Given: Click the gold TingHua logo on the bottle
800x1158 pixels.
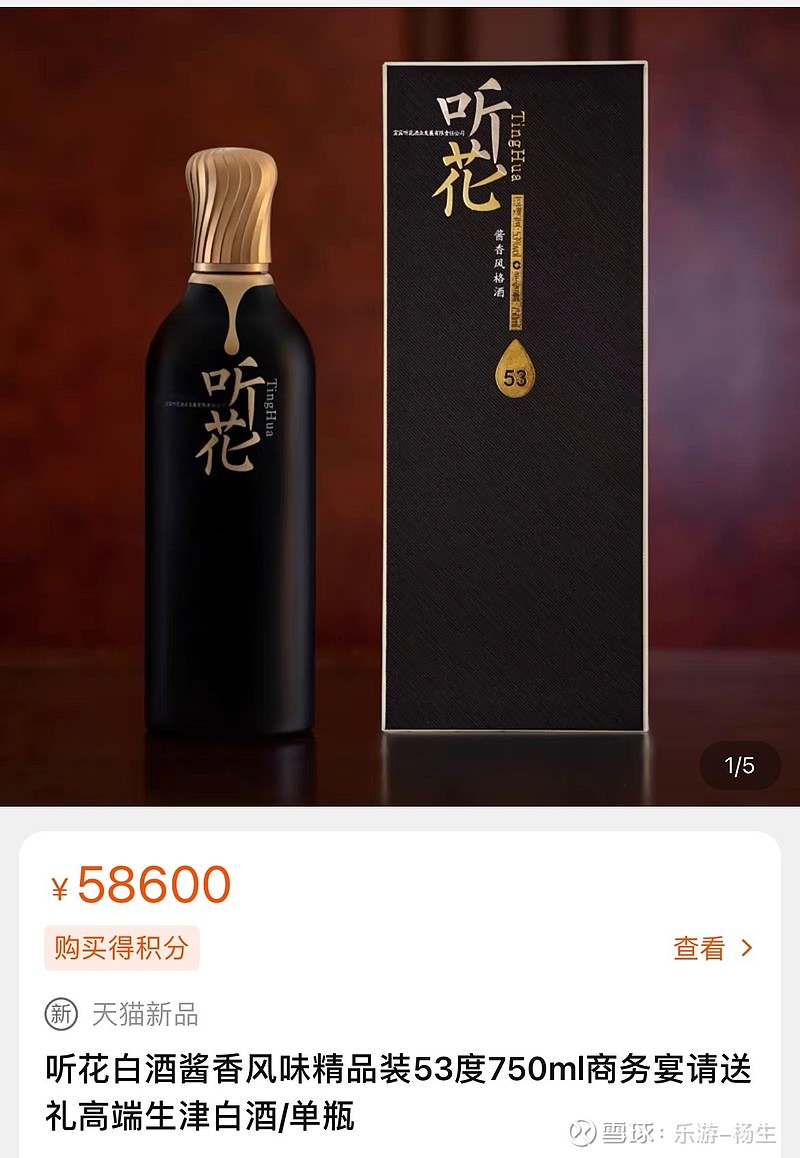Looking at the screenshot, I should tap(232, 418).
